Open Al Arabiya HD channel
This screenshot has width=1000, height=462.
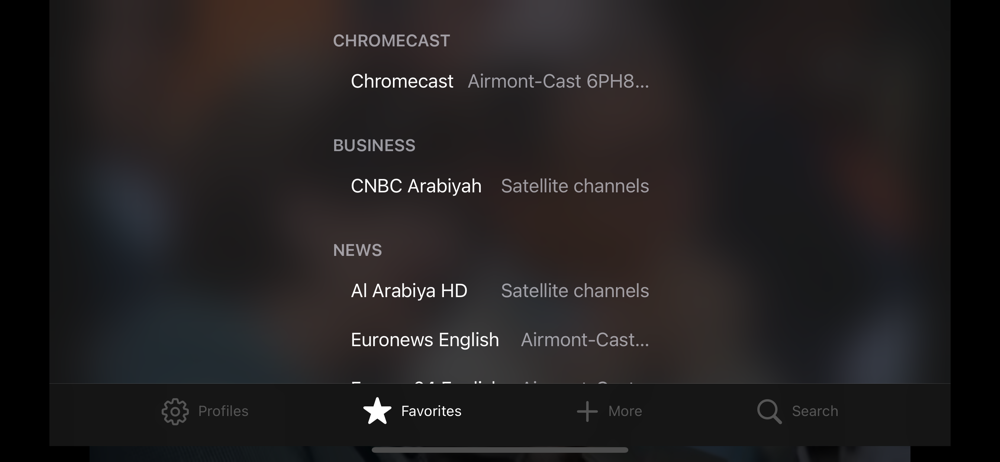pyautogui.click(x=500, y=290)
